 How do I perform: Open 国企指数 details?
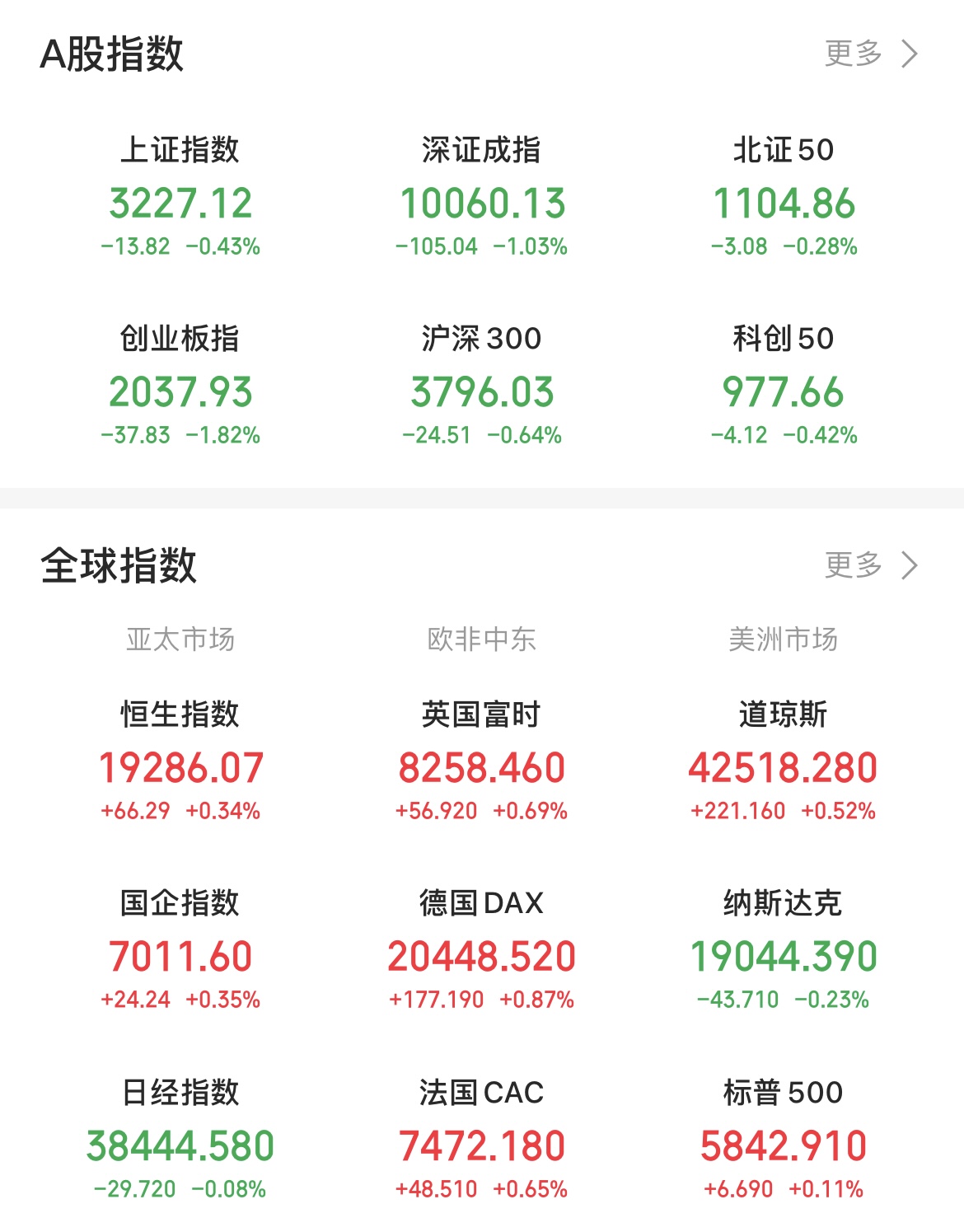[x=181, y=948]
